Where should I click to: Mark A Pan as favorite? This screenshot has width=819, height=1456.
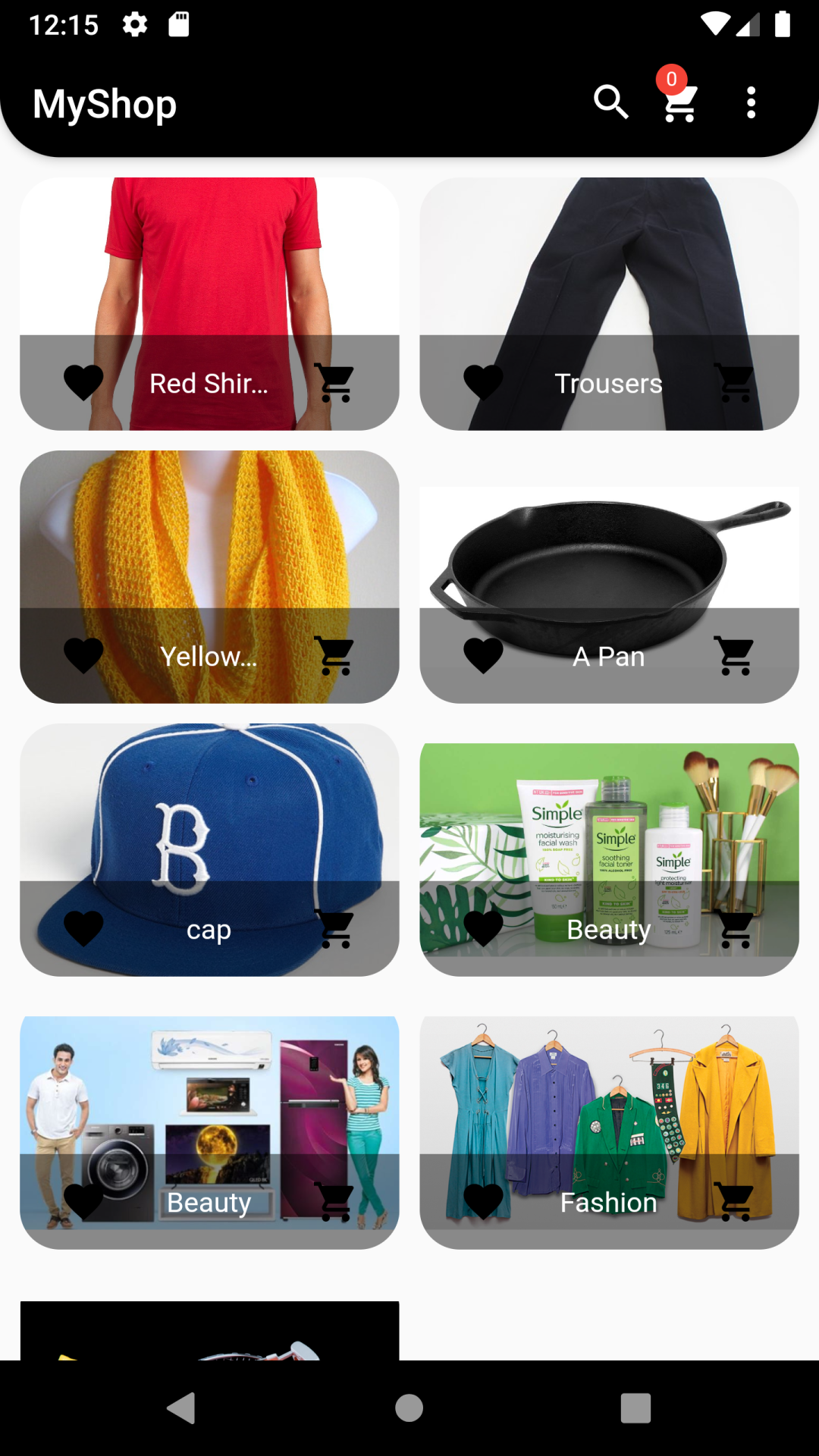click(x=483, y=656)
